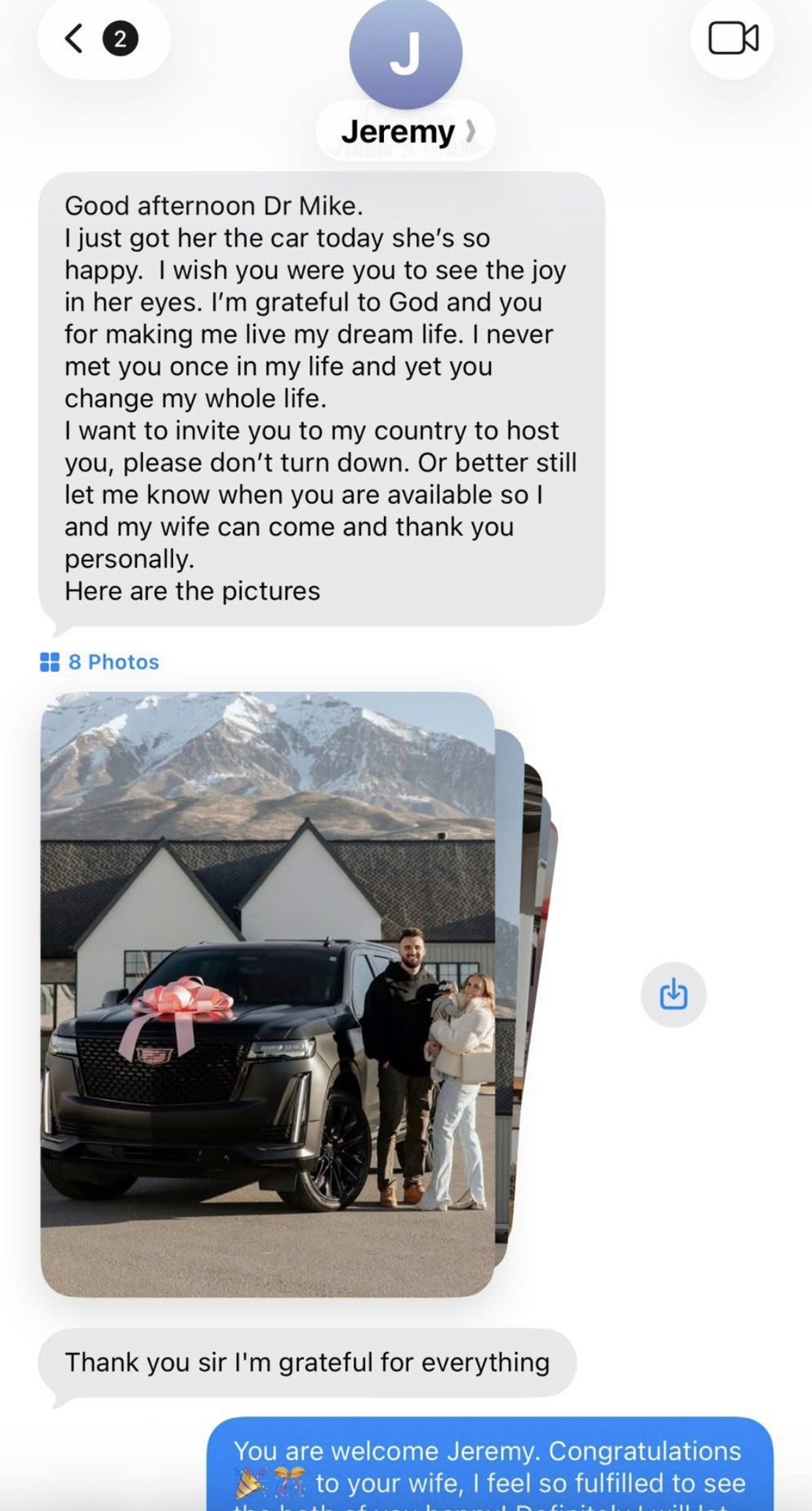Open the 8 Photos grid view

[x=100, y=662]
